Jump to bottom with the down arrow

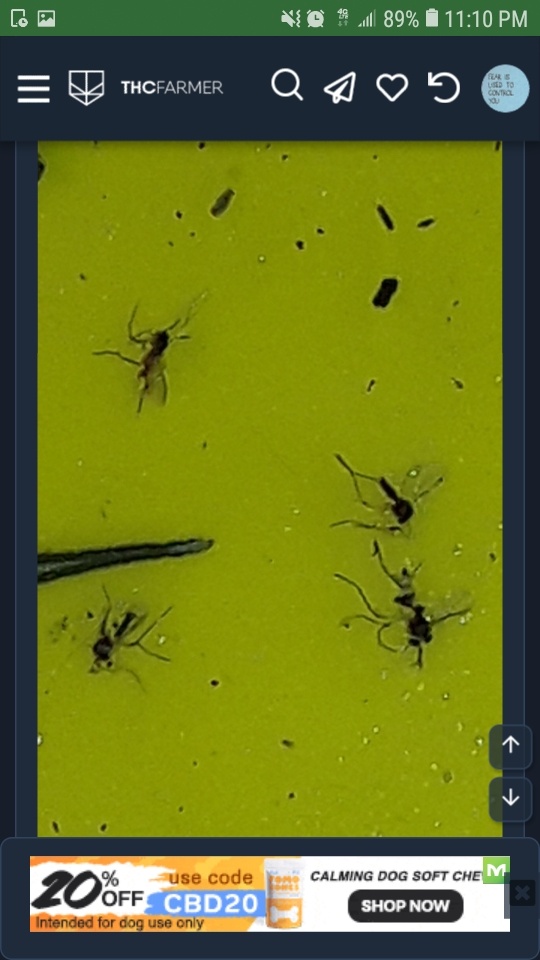[x=511, y=798]
